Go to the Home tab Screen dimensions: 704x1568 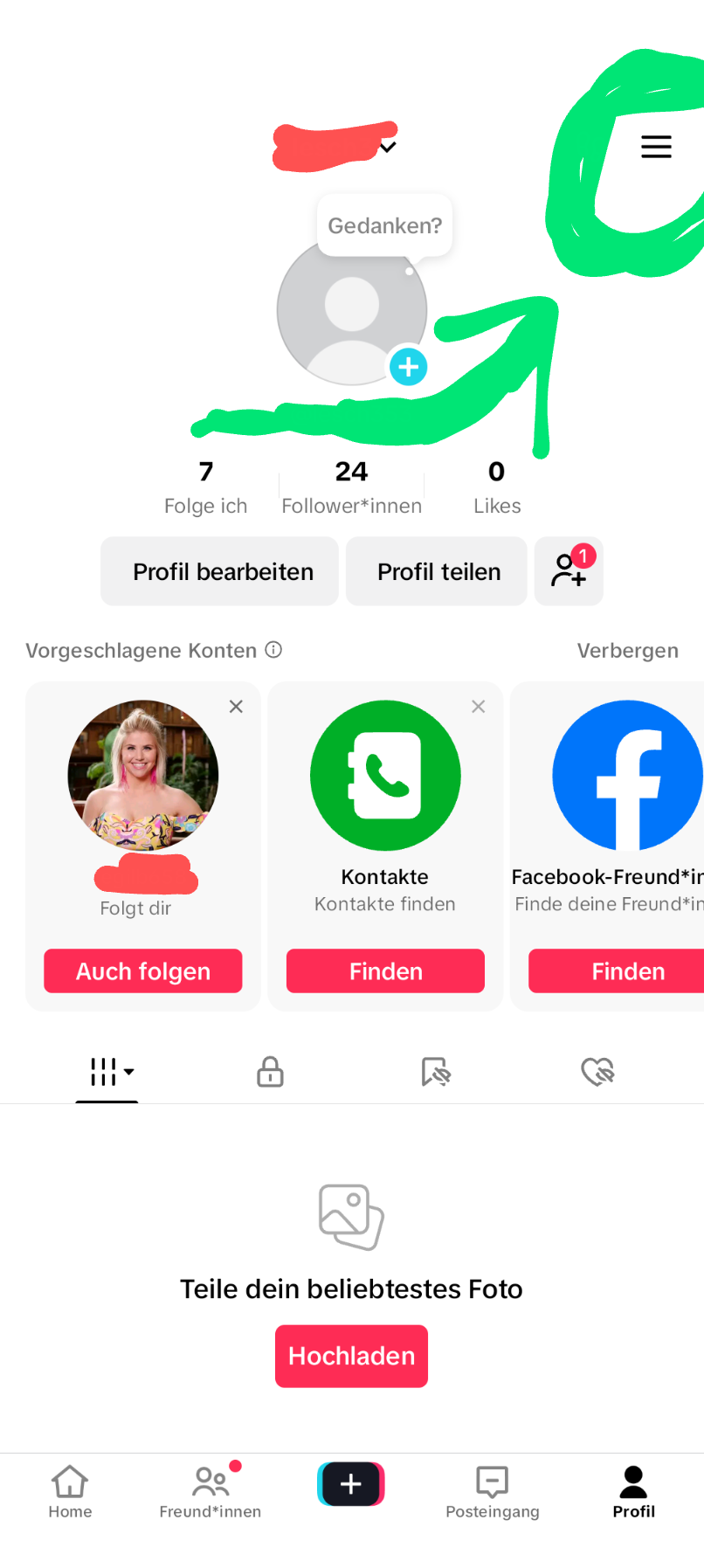(x=70, y=1492)
